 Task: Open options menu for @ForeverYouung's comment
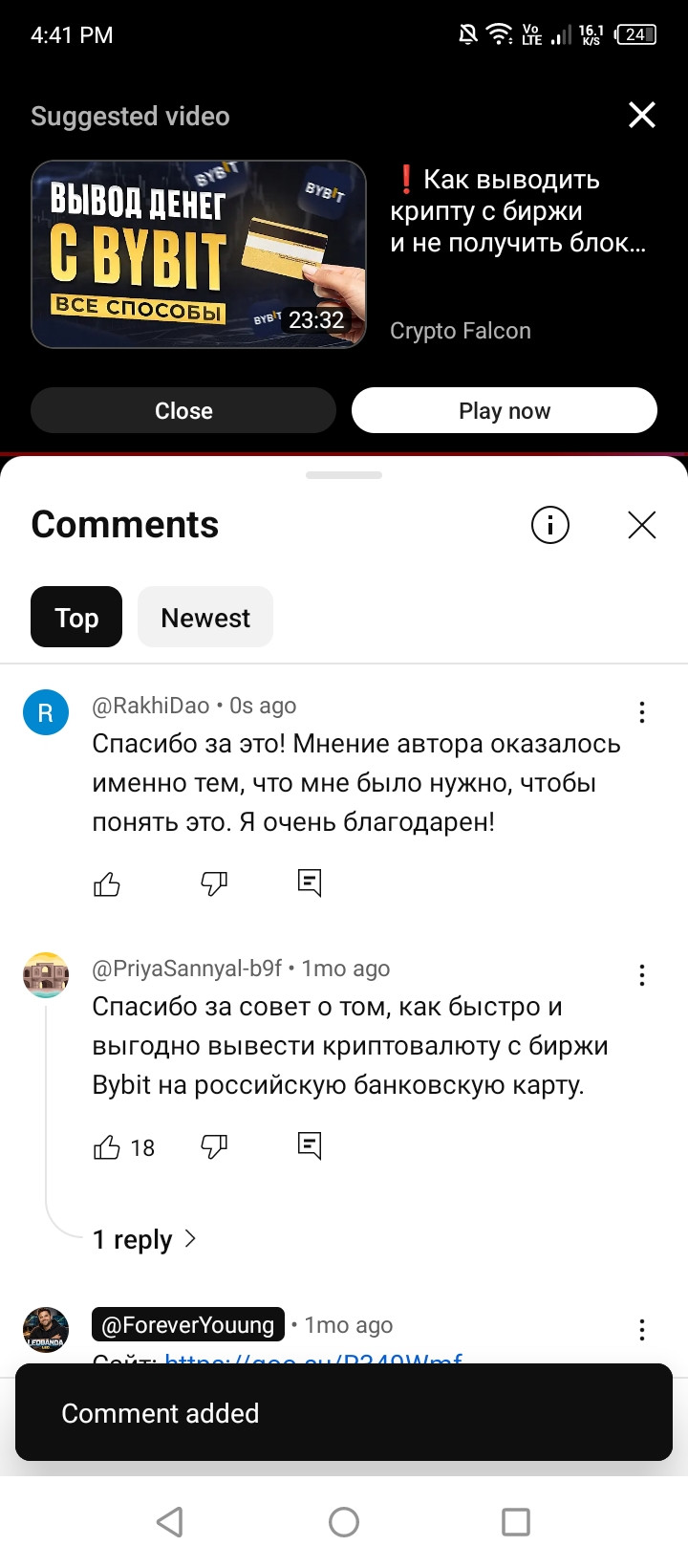click(642, 1330)
